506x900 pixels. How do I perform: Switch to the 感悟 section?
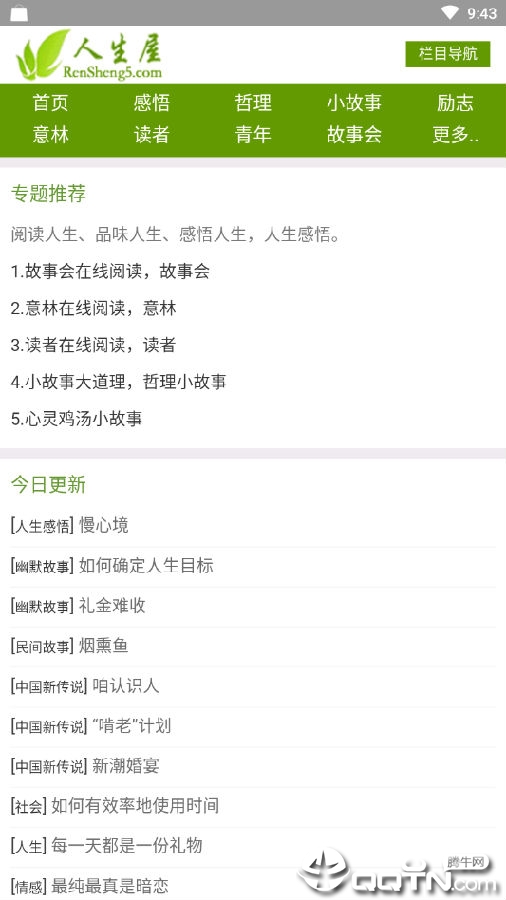tap(151, 103)
